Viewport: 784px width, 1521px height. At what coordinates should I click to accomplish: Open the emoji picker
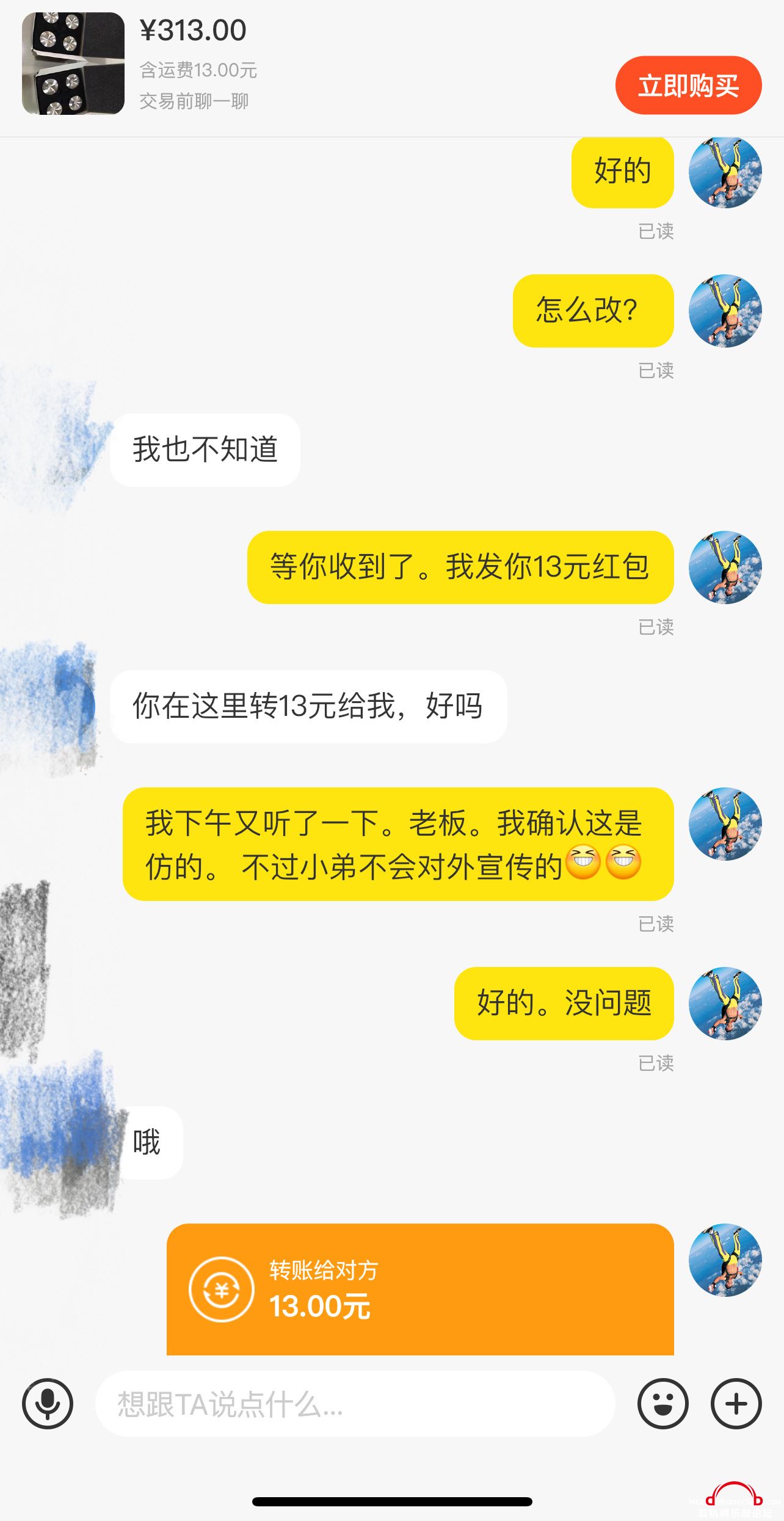[x=662, y=1404]
